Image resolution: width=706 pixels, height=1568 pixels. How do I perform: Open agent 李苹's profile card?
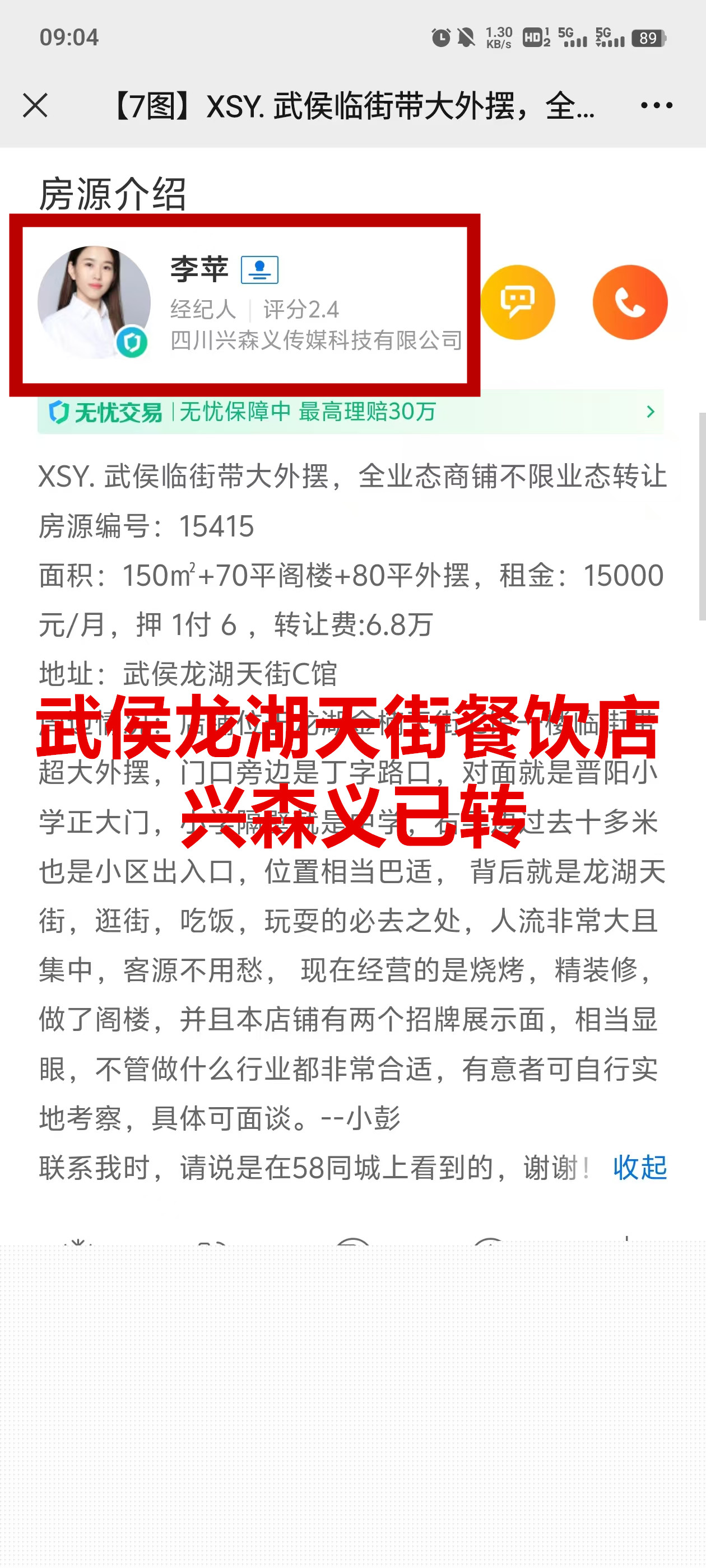click(x=244, y=303)
